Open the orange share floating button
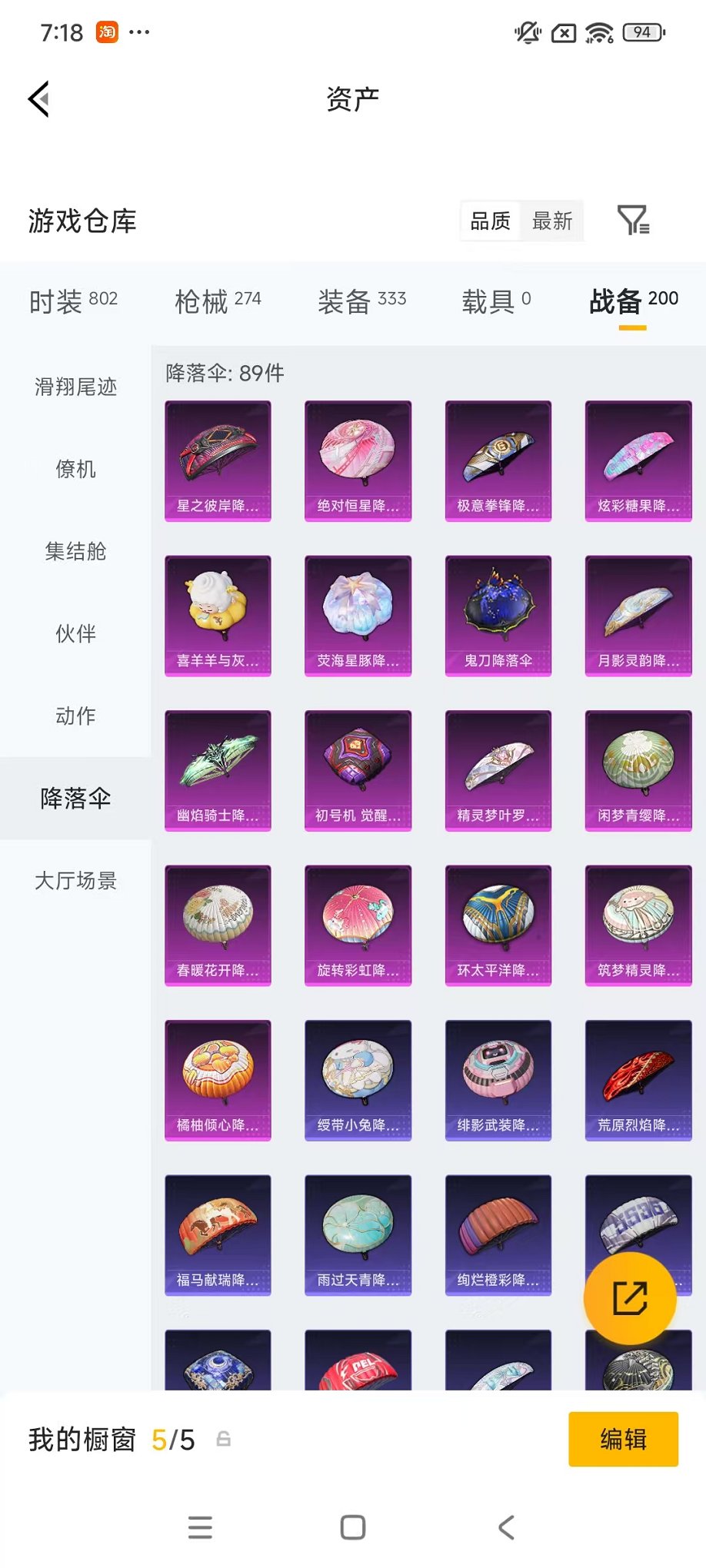706x1568 pixels. [x=631, y=1297]
